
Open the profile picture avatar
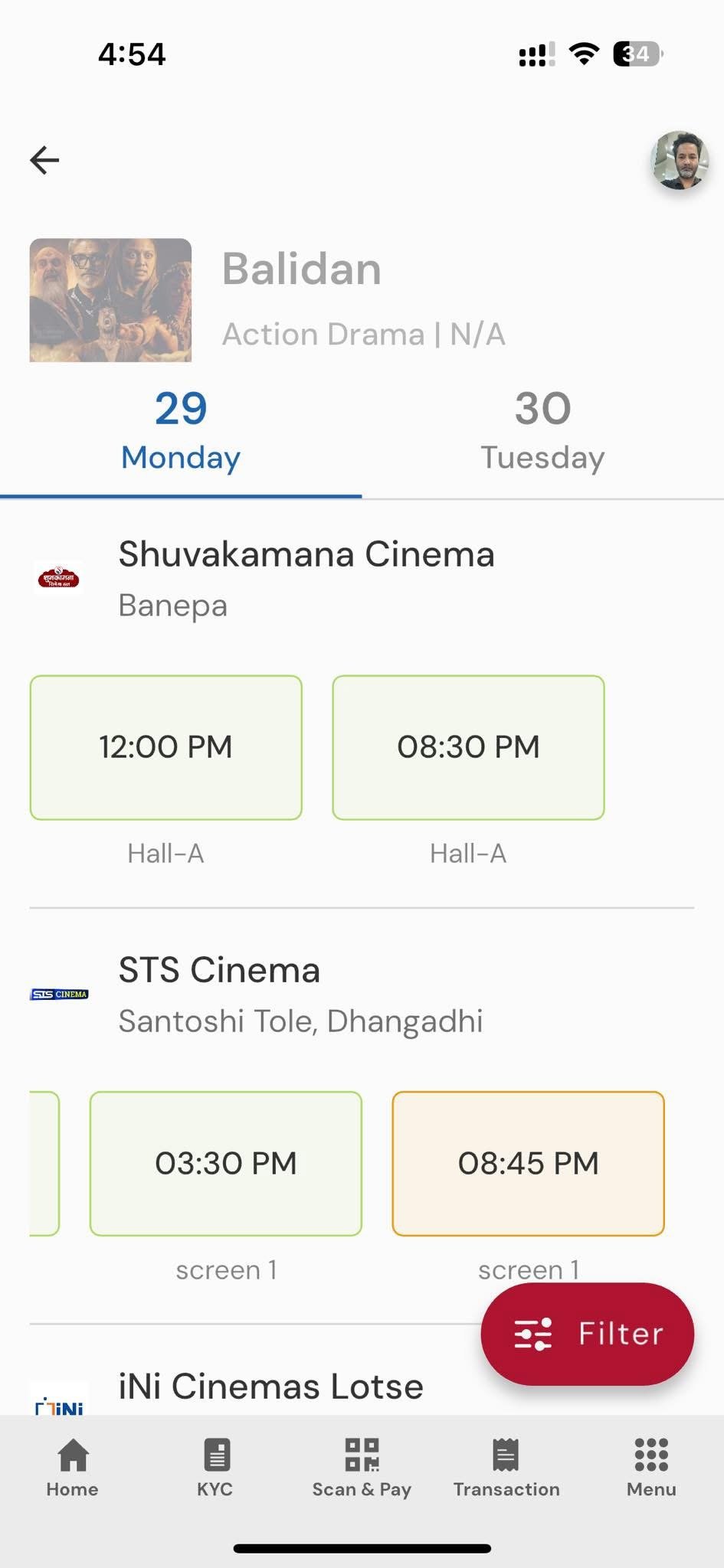(679, 160)
